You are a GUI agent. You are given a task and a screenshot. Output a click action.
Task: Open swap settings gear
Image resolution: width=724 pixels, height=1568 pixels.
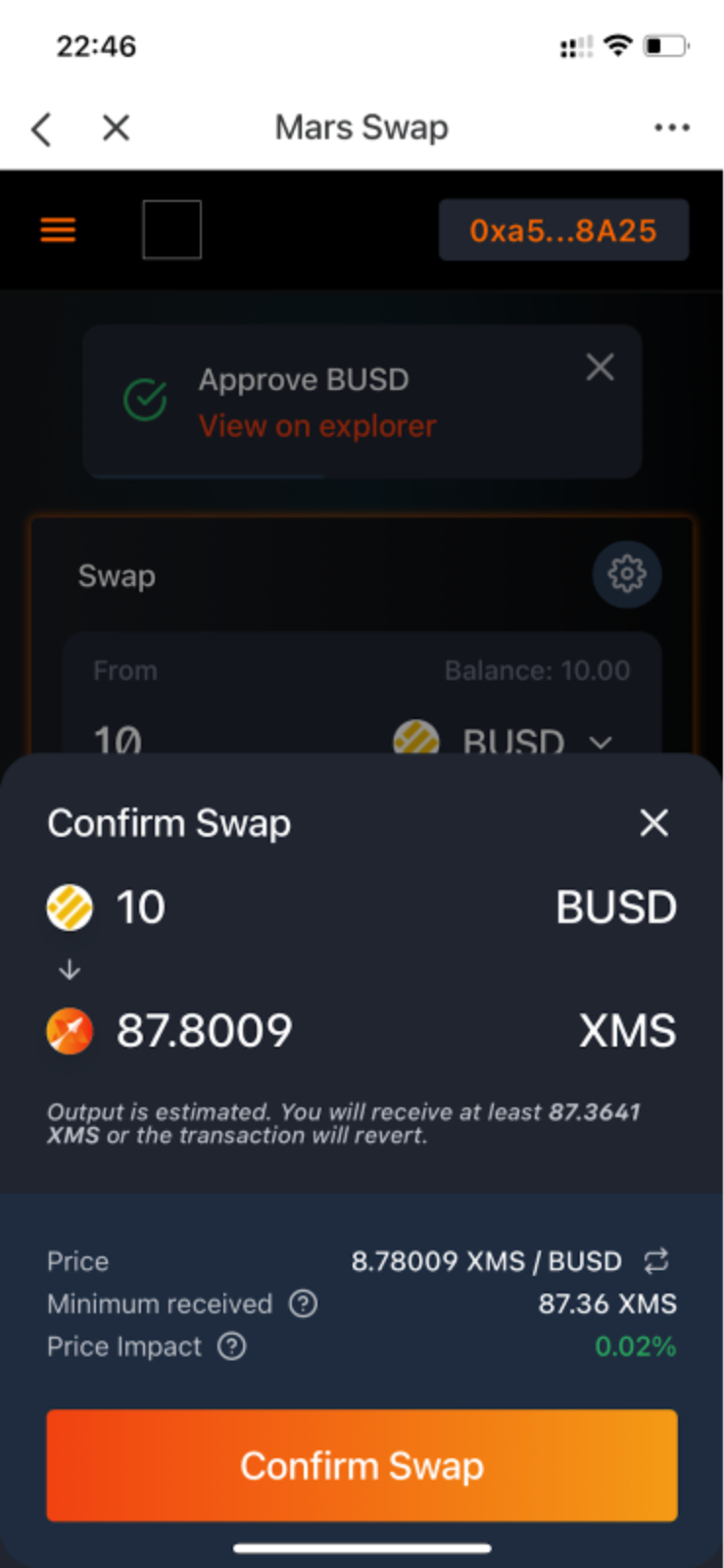627,574
